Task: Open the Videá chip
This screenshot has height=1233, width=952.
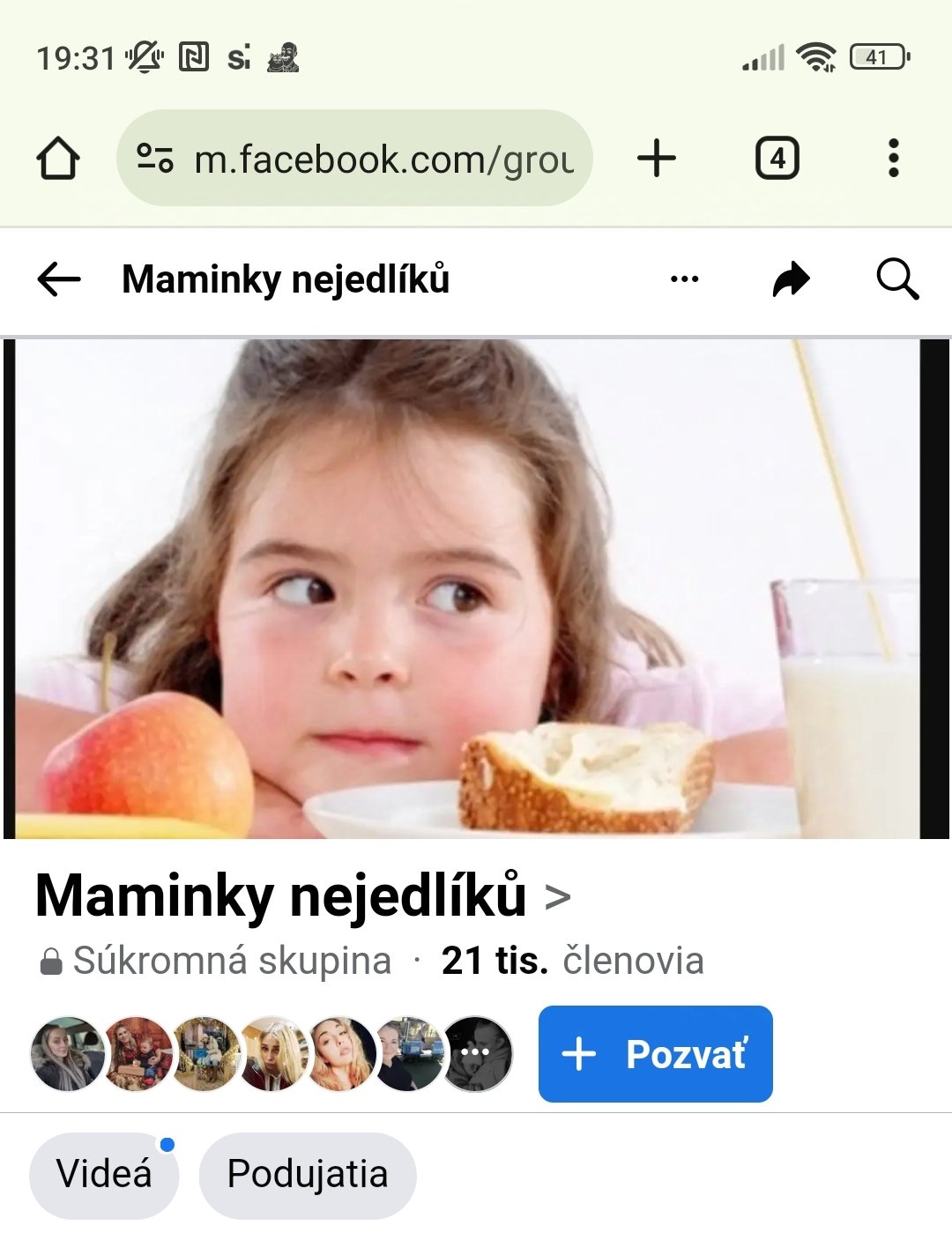Action: [x=104, y=1174]
